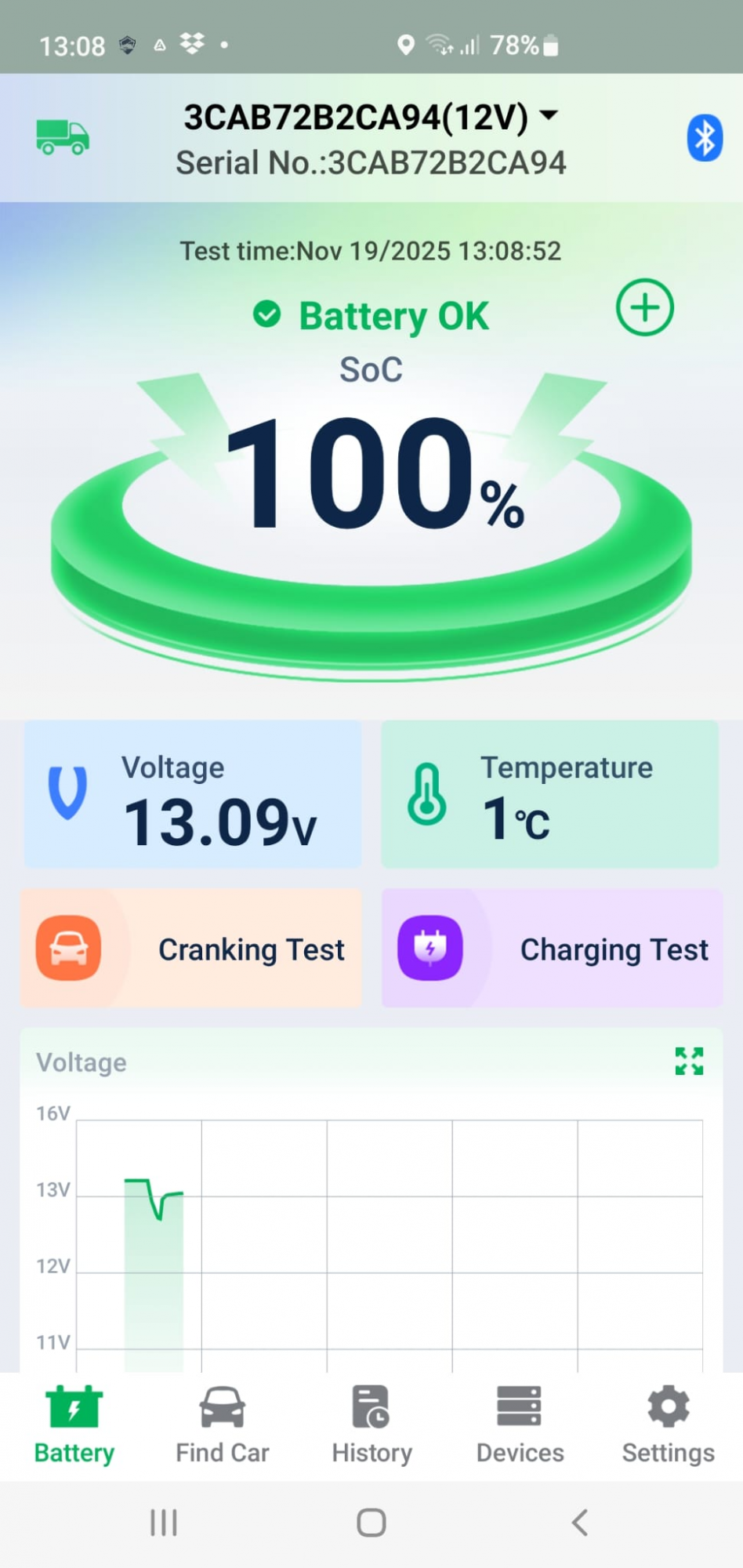Start the Cranking Test
This screenshot has height=1568, width=743.
(191, 949)
